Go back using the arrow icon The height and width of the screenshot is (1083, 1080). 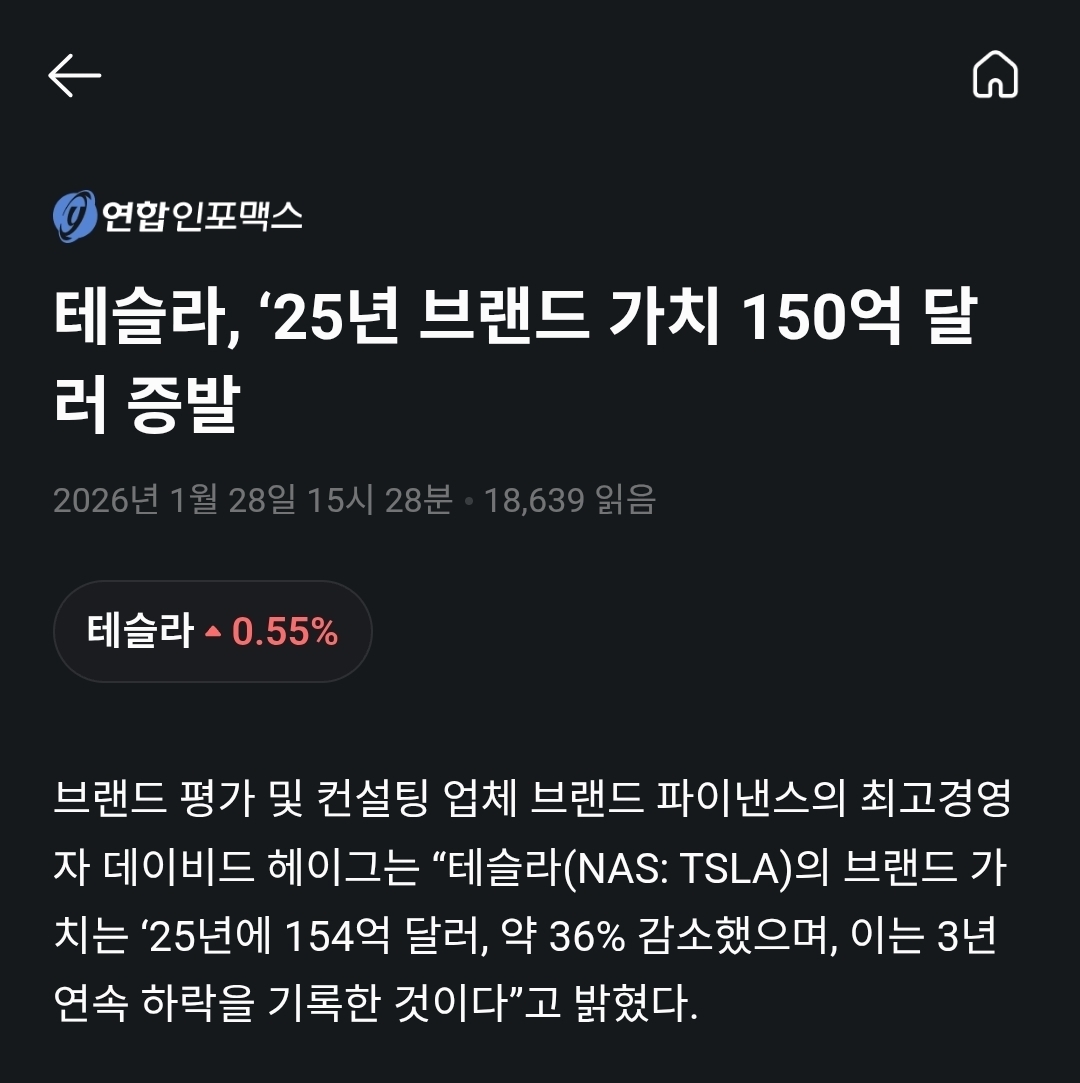75,75
